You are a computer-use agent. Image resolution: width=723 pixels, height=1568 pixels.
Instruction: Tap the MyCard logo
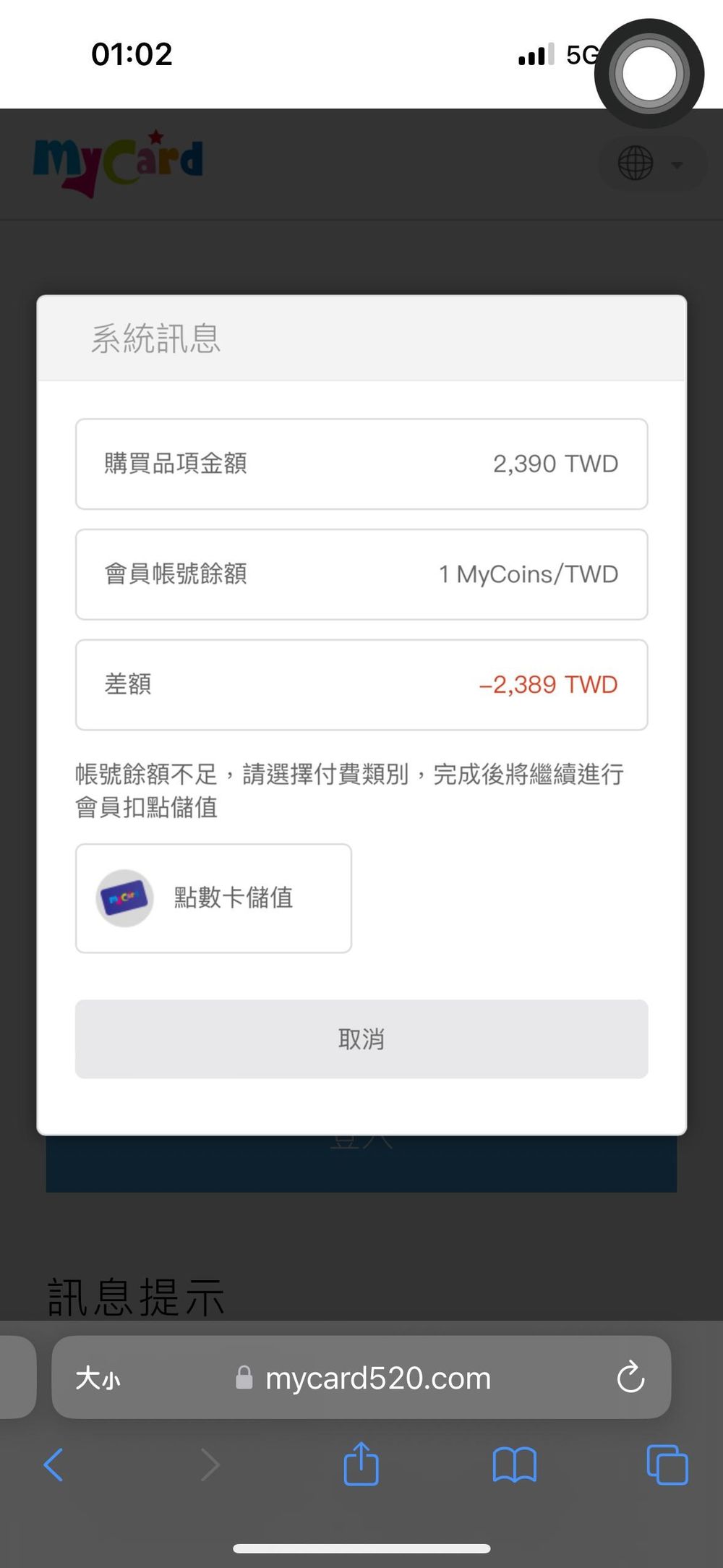[119, 161]
